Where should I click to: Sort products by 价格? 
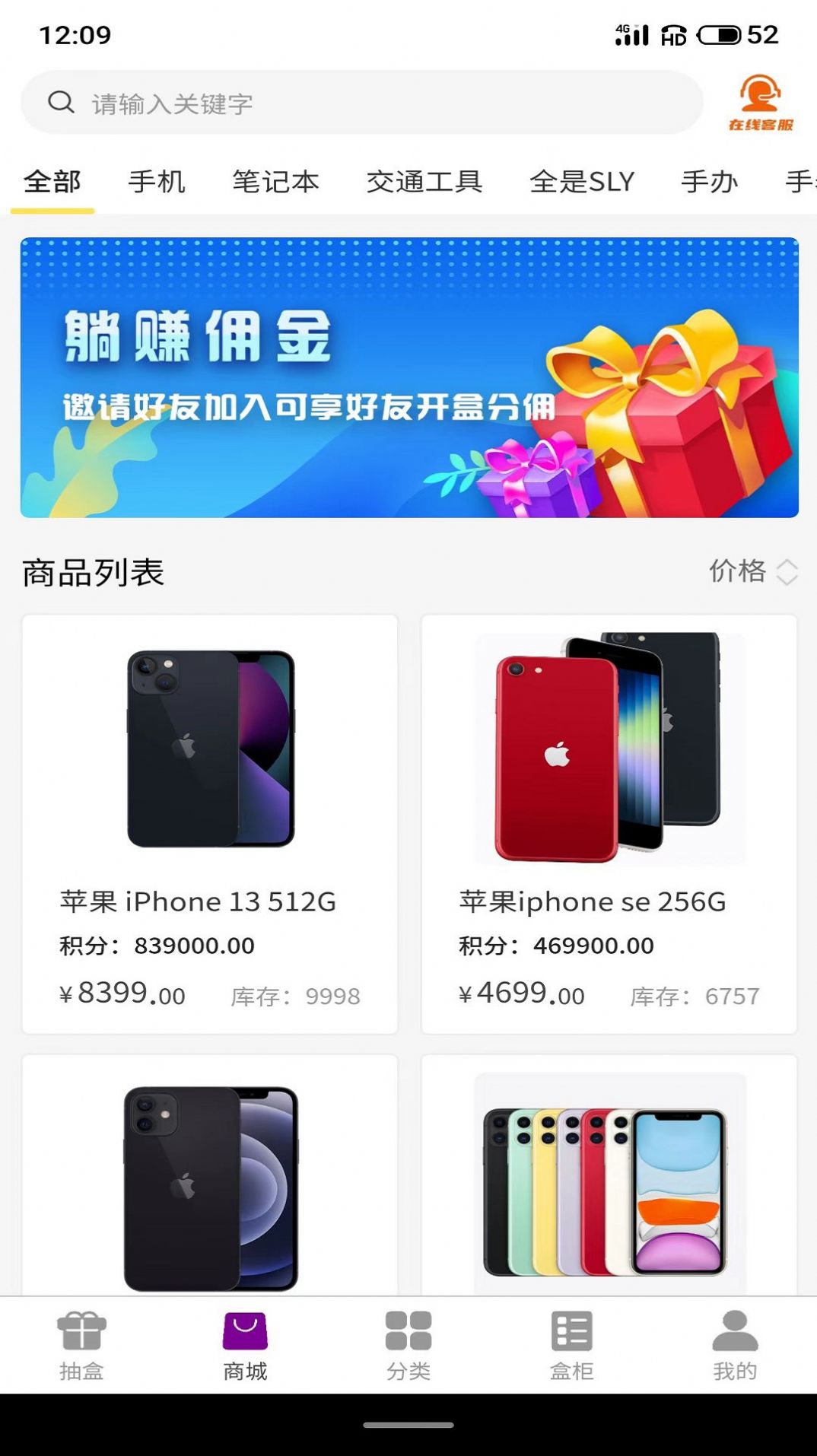[752, 571]
